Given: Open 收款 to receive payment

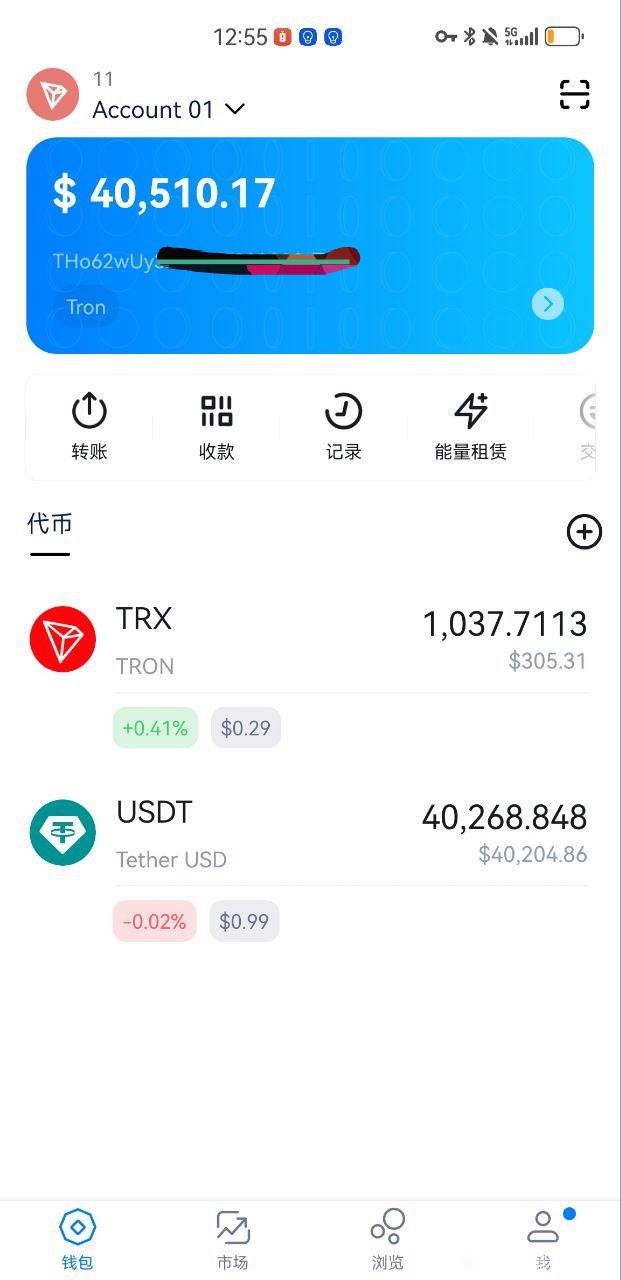Looking at the screenshot, I should (x=216, y=427).
